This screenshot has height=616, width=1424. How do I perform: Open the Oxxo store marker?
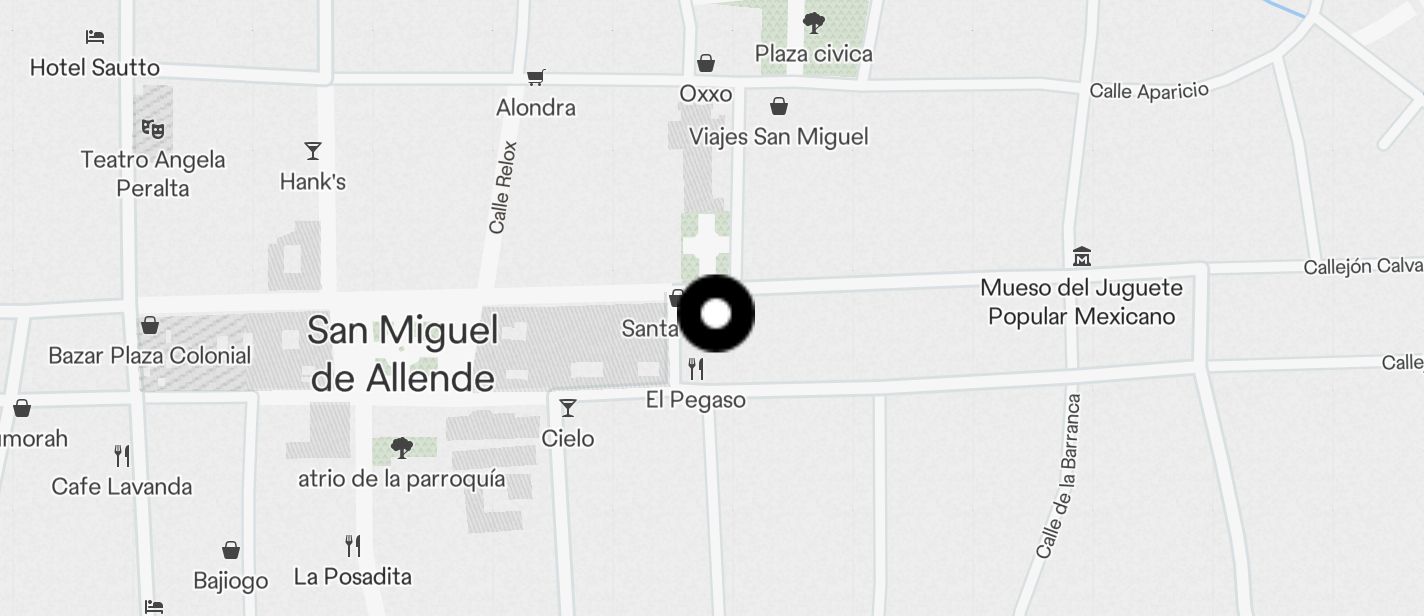pyautogui.click(x=706, y=64)
